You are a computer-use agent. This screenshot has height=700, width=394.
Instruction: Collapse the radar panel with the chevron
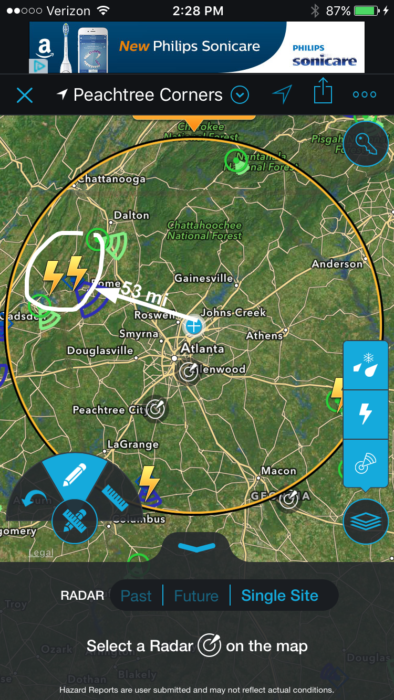pyautogui.click(x=196, y=547)
